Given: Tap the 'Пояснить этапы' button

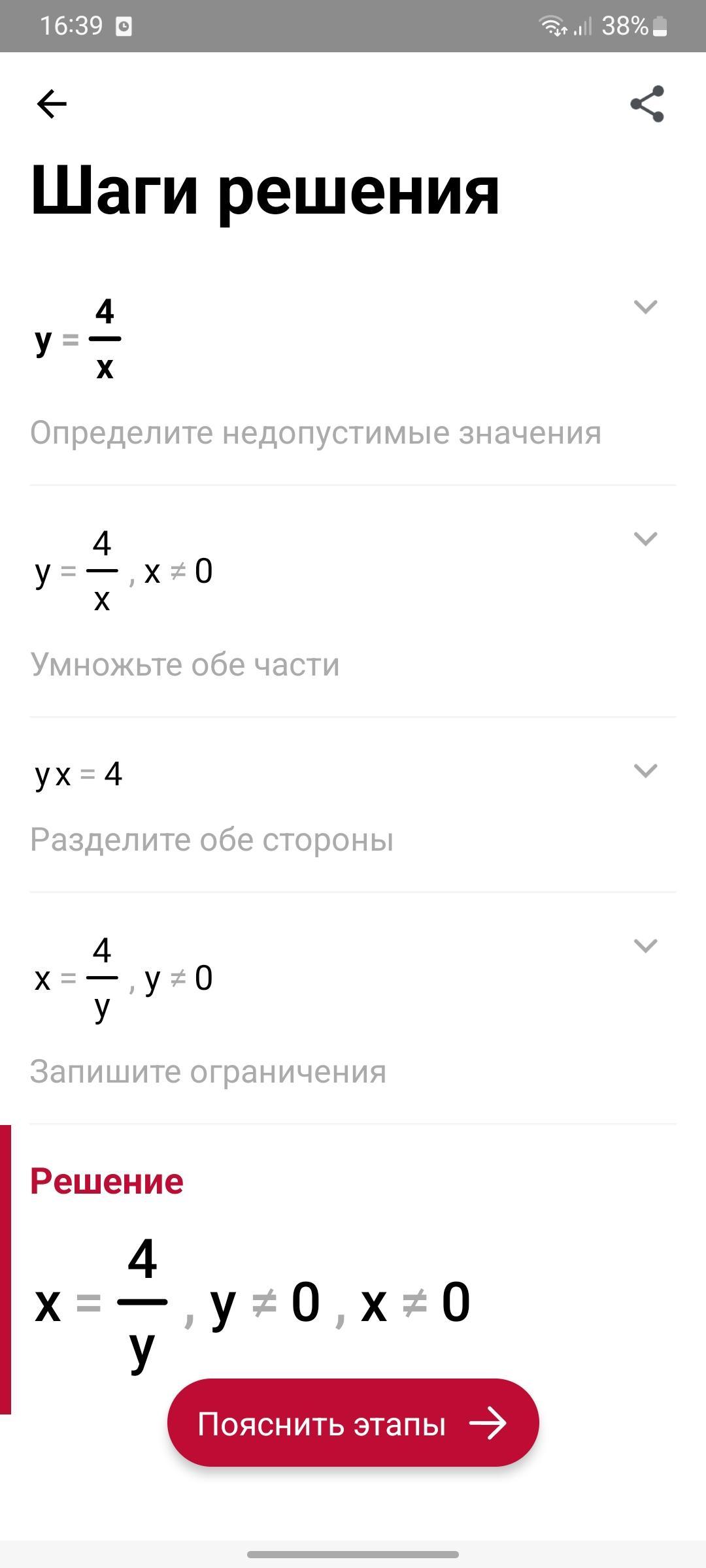Looking at the screenshot, I should coord(353,1423).
